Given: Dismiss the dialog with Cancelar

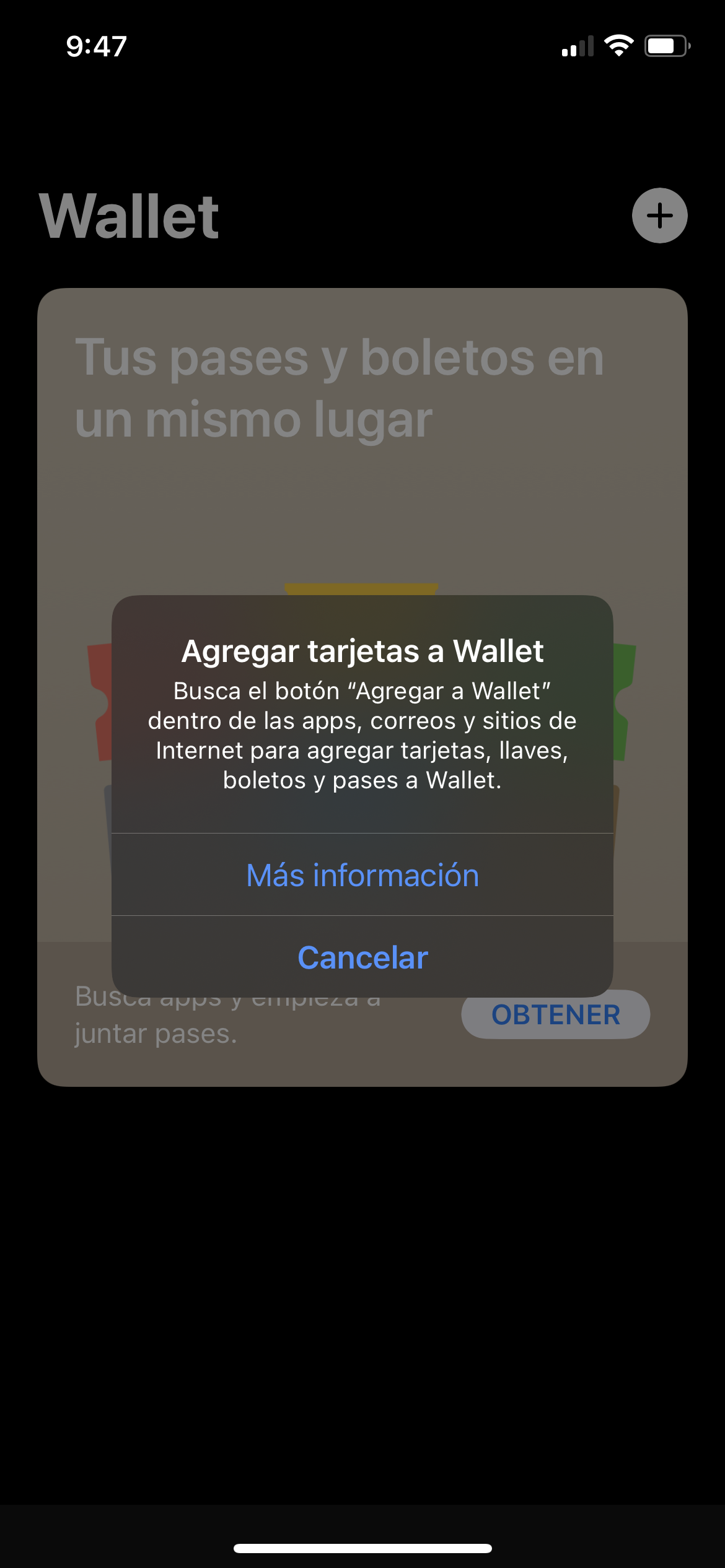Looking at the screenshot, I should tap(362, 957).
